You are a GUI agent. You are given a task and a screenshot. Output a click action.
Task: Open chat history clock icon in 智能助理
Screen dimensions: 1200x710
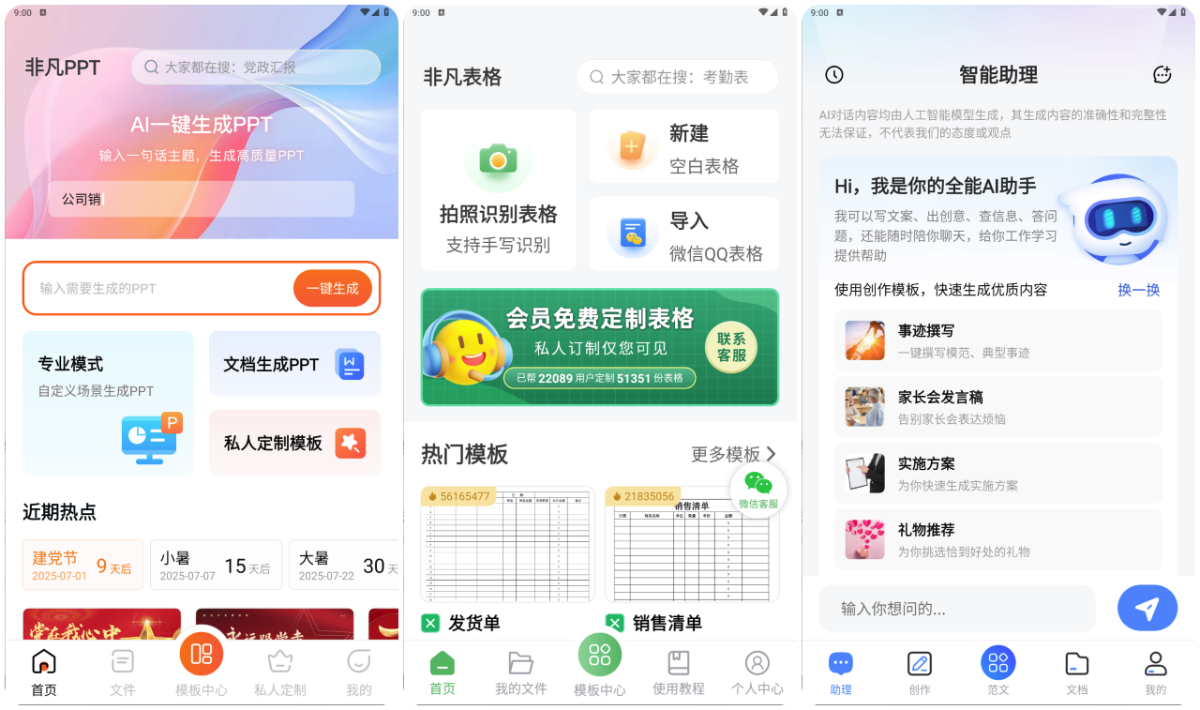point(834,75)
